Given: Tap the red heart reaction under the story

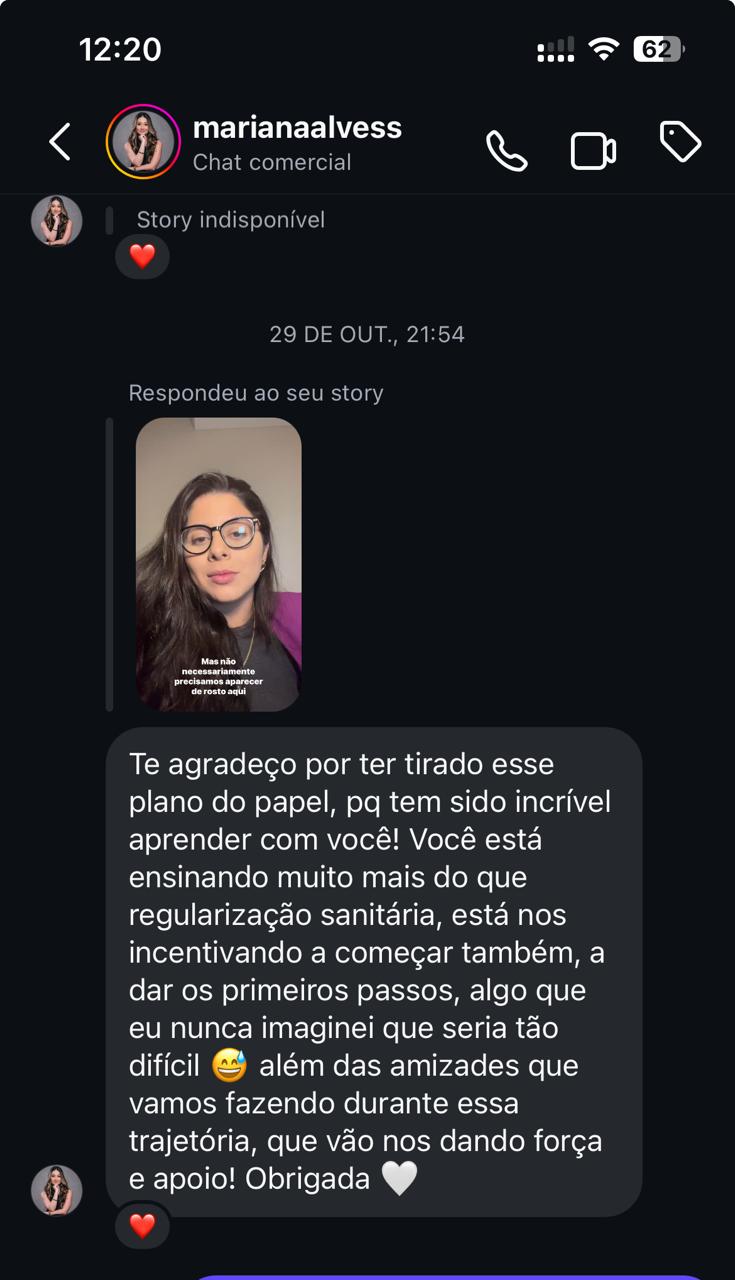Looking at the screenshot, I should point(142,257).
